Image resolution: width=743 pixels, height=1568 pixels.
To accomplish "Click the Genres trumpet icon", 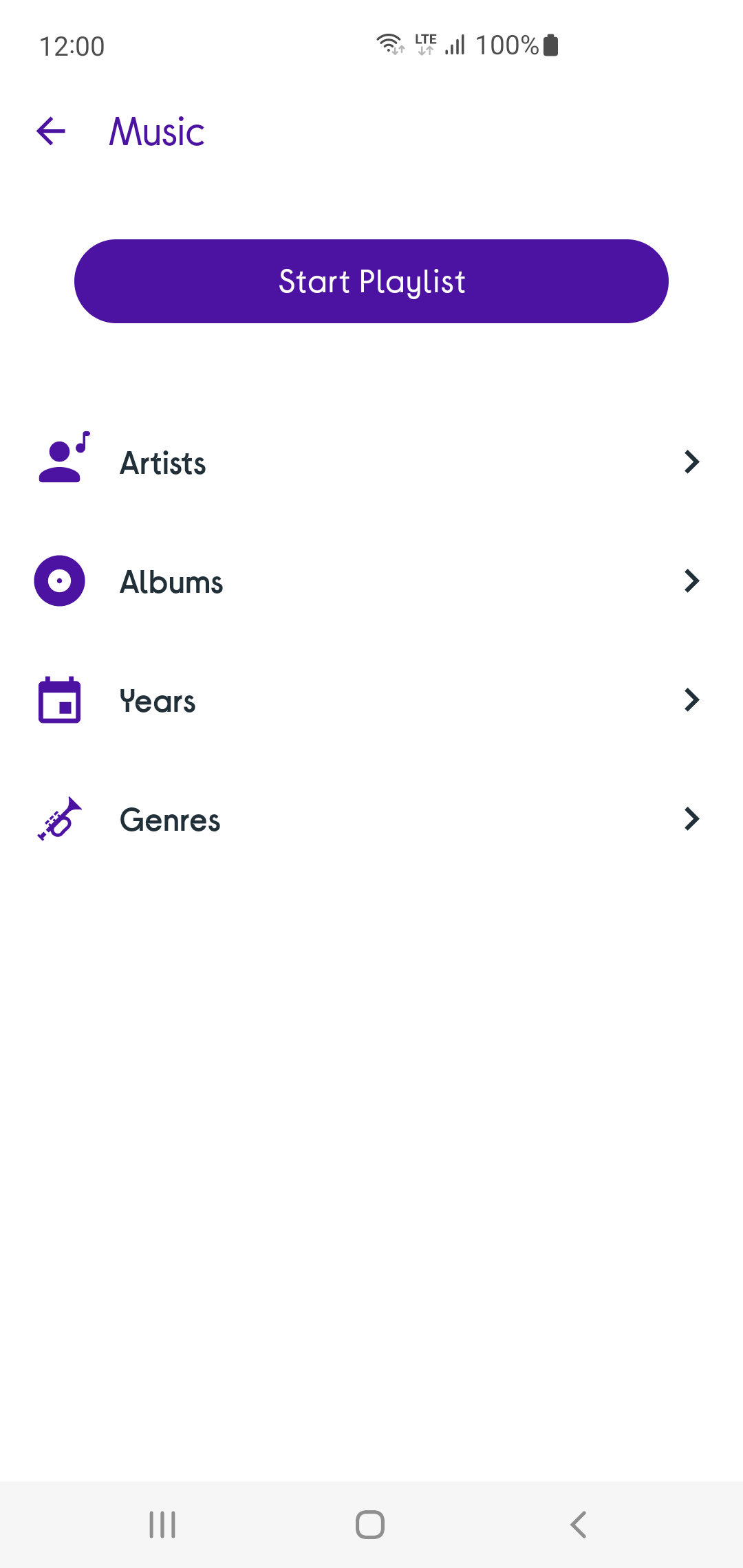I will [58, 819].
